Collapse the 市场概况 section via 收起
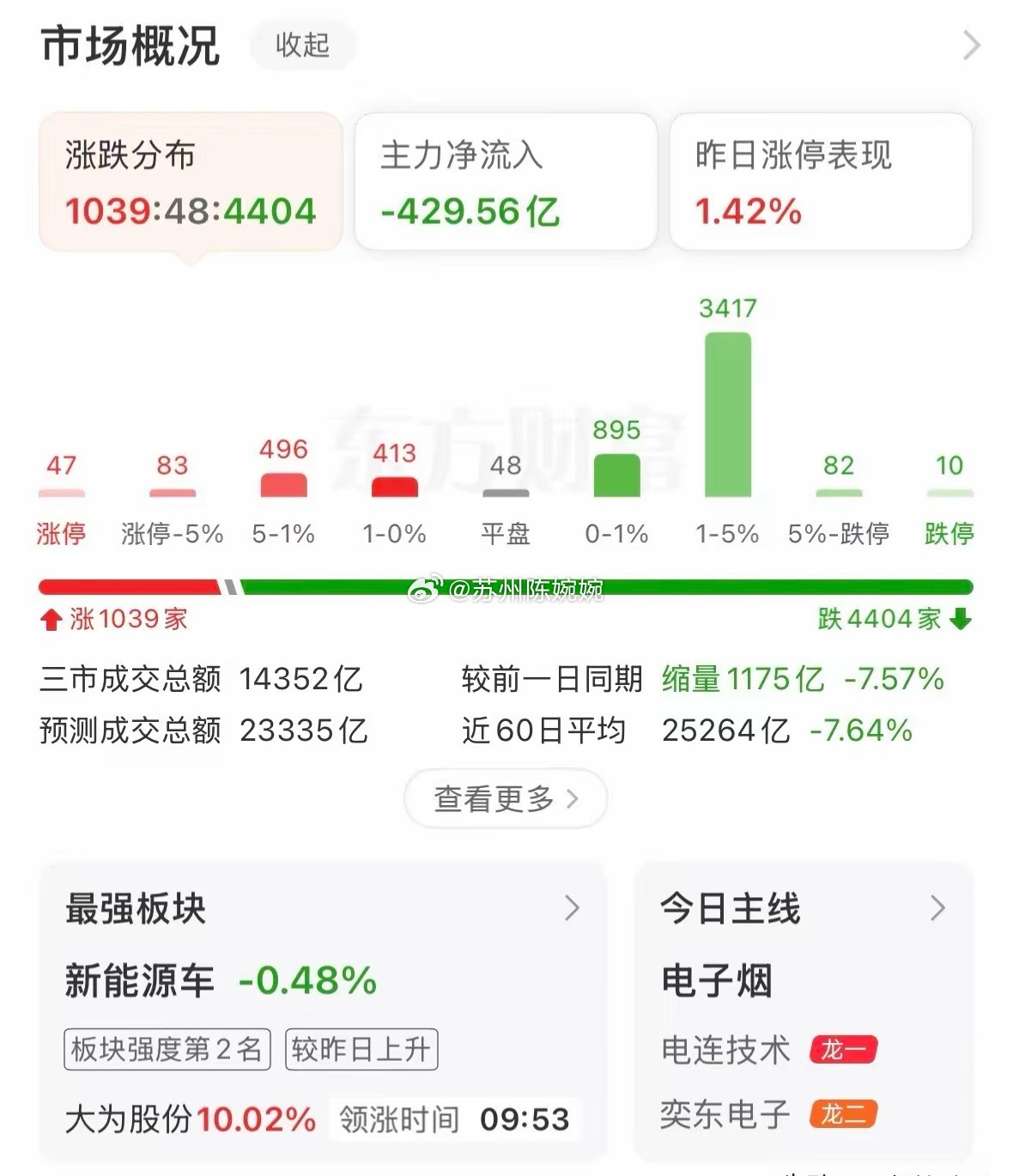The image size is (1013, 1176). pos(303,45)
